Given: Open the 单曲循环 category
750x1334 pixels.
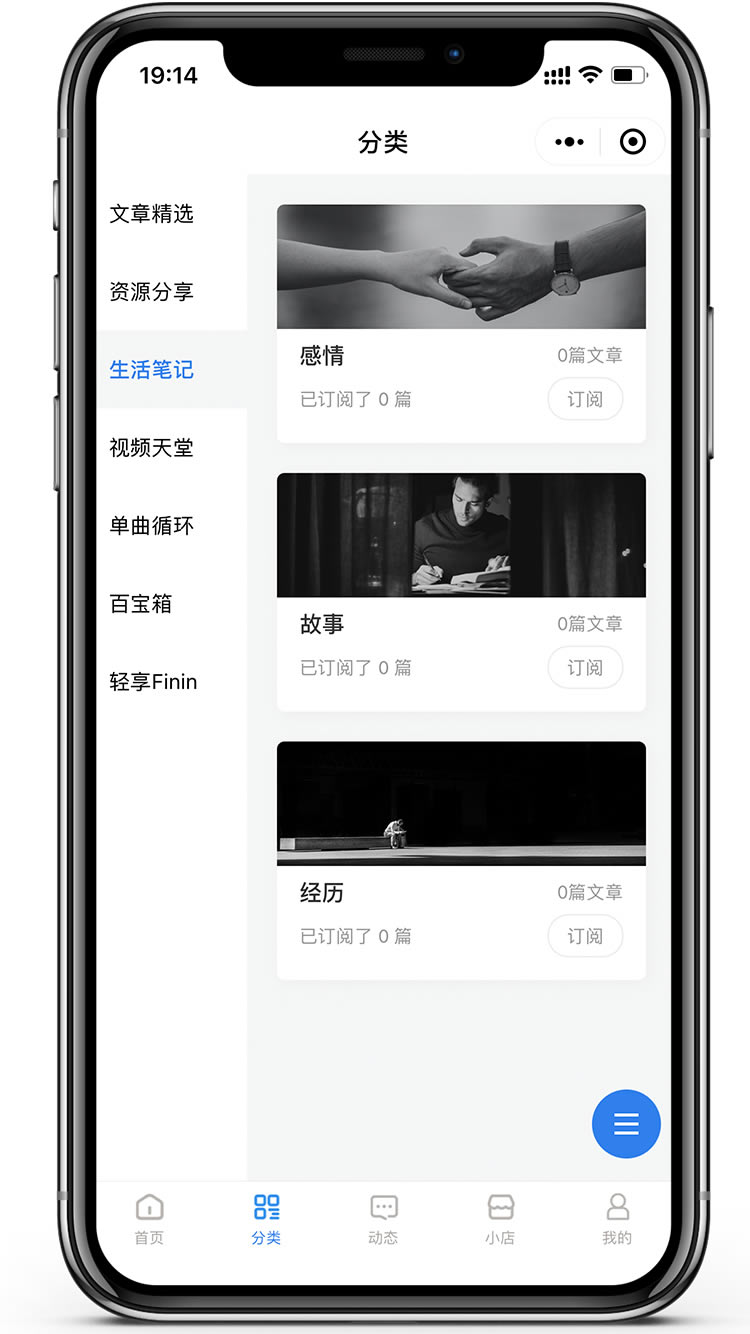Looking at the screenshot, I should coord(152,526).
